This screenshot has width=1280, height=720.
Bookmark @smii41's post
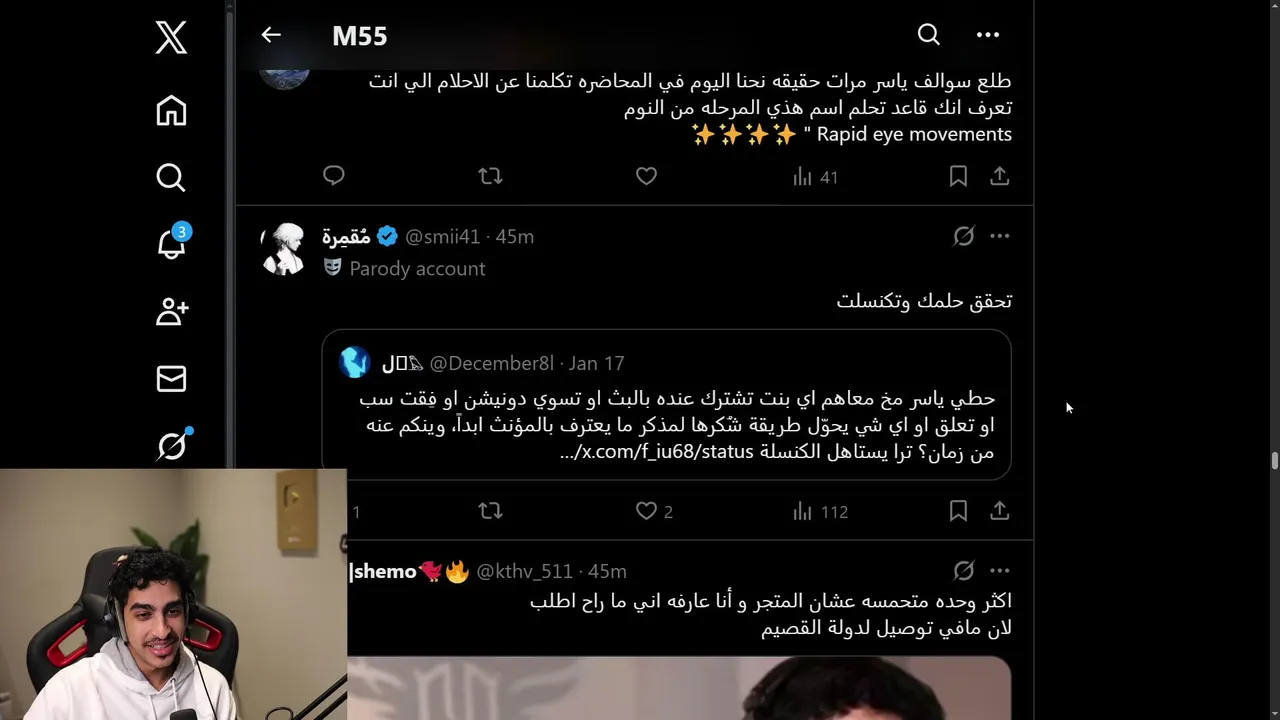(x=958, y=511)
